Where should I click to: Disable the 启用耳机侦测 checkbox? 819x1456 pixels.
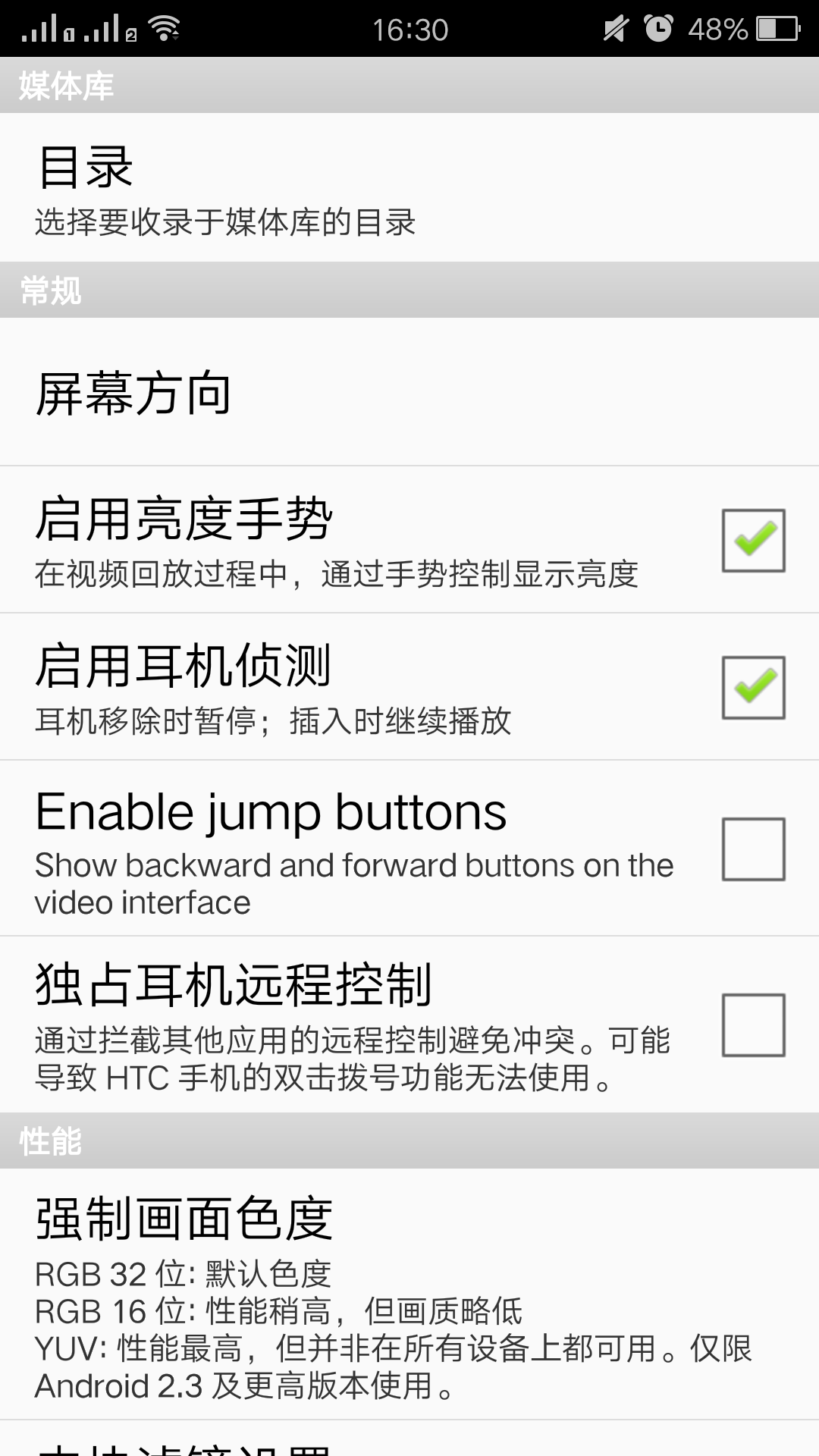tap(753, 687)
